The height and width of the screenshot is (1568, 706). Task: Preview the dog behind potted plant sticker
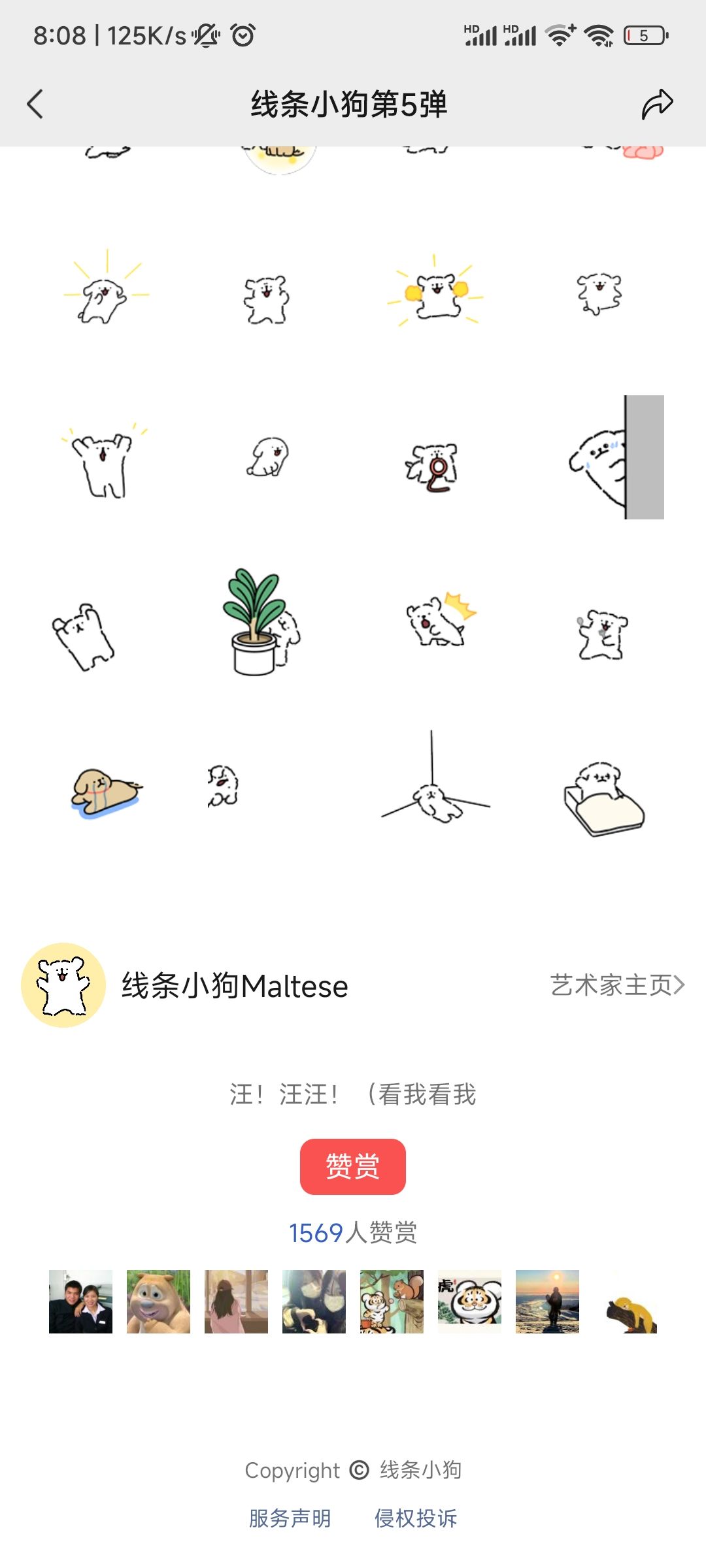coord(261,622)
